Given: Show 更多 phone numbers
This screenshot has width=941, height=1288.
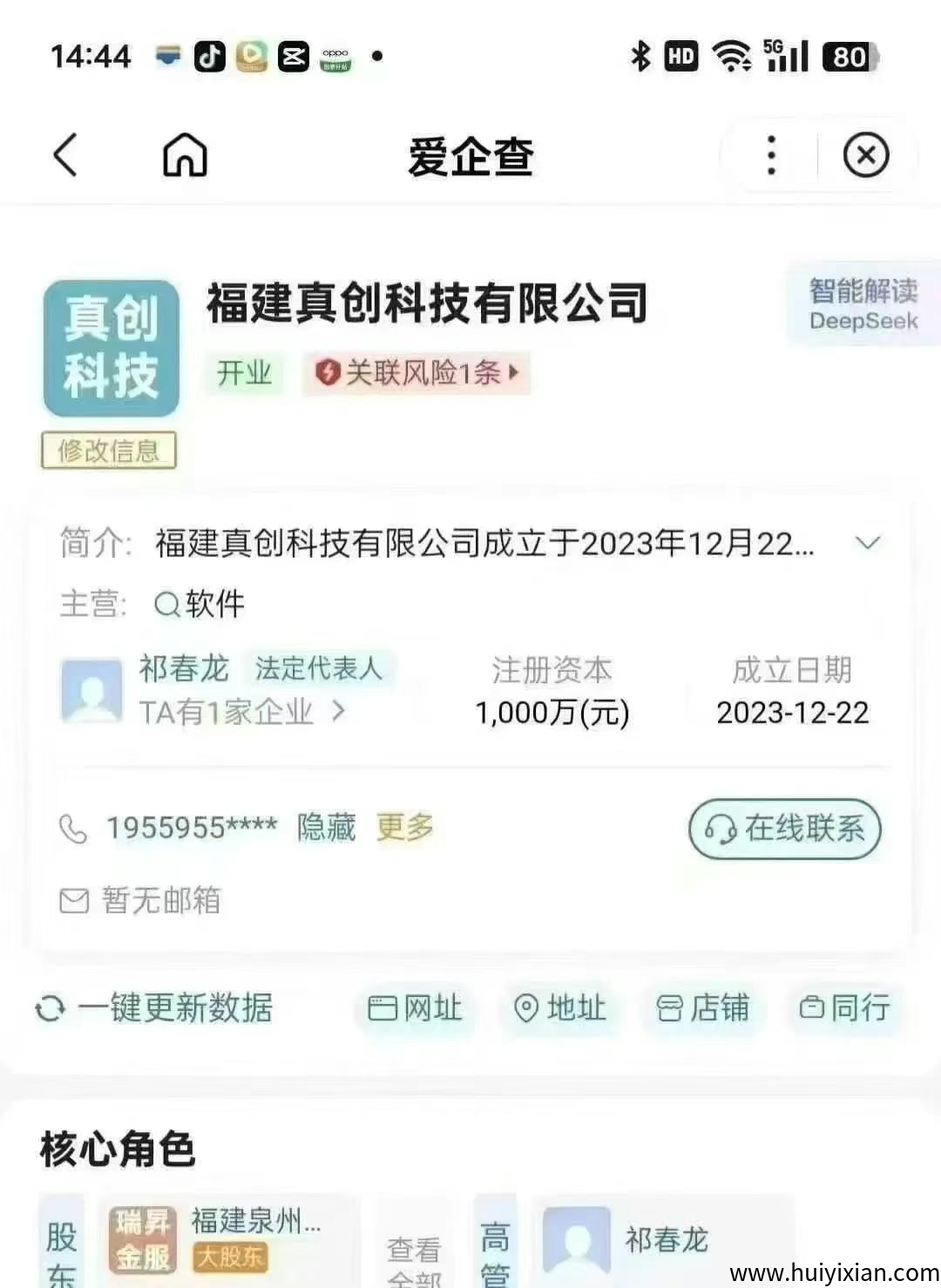Looking at the screenshot, I should [405, 827].
